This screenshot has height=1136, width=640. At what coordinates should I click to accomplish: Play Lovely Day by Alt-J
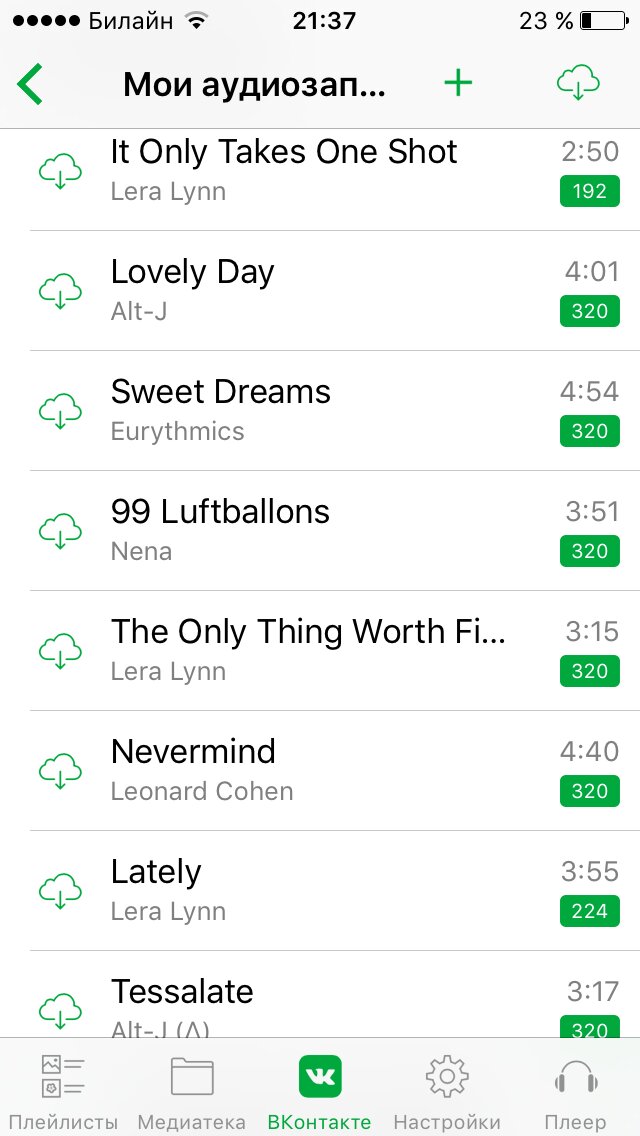pyautogui.click(x=300, y=290)
